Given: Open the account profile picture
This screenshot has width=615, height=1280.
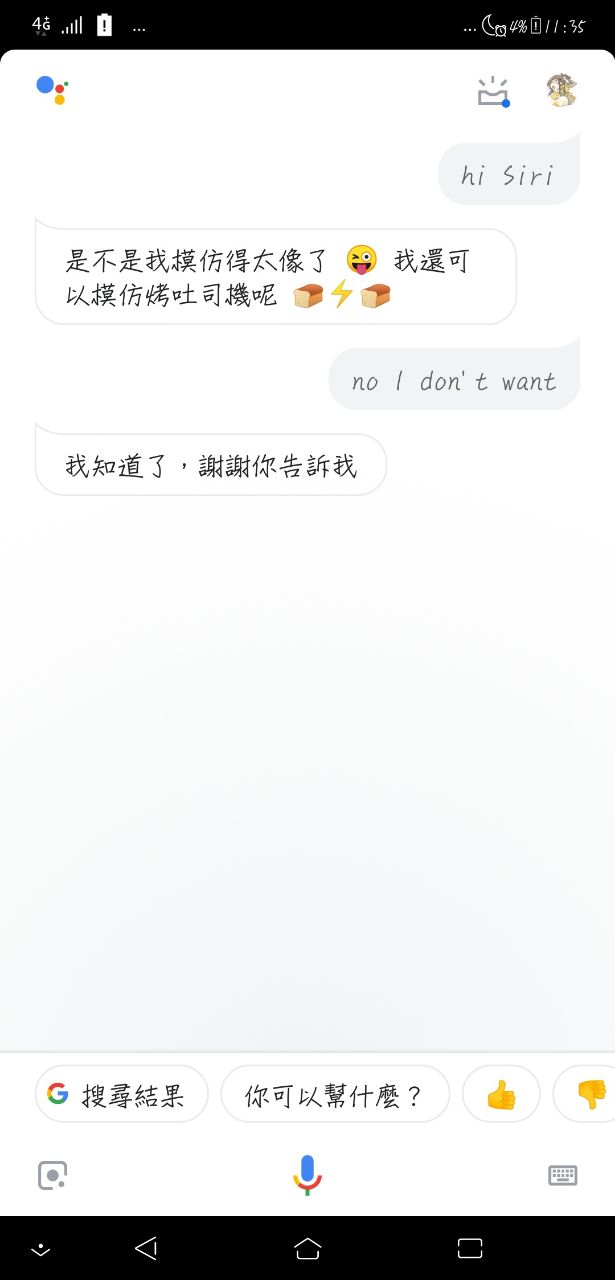Looking at the screenshot, I should pos(562,91).
